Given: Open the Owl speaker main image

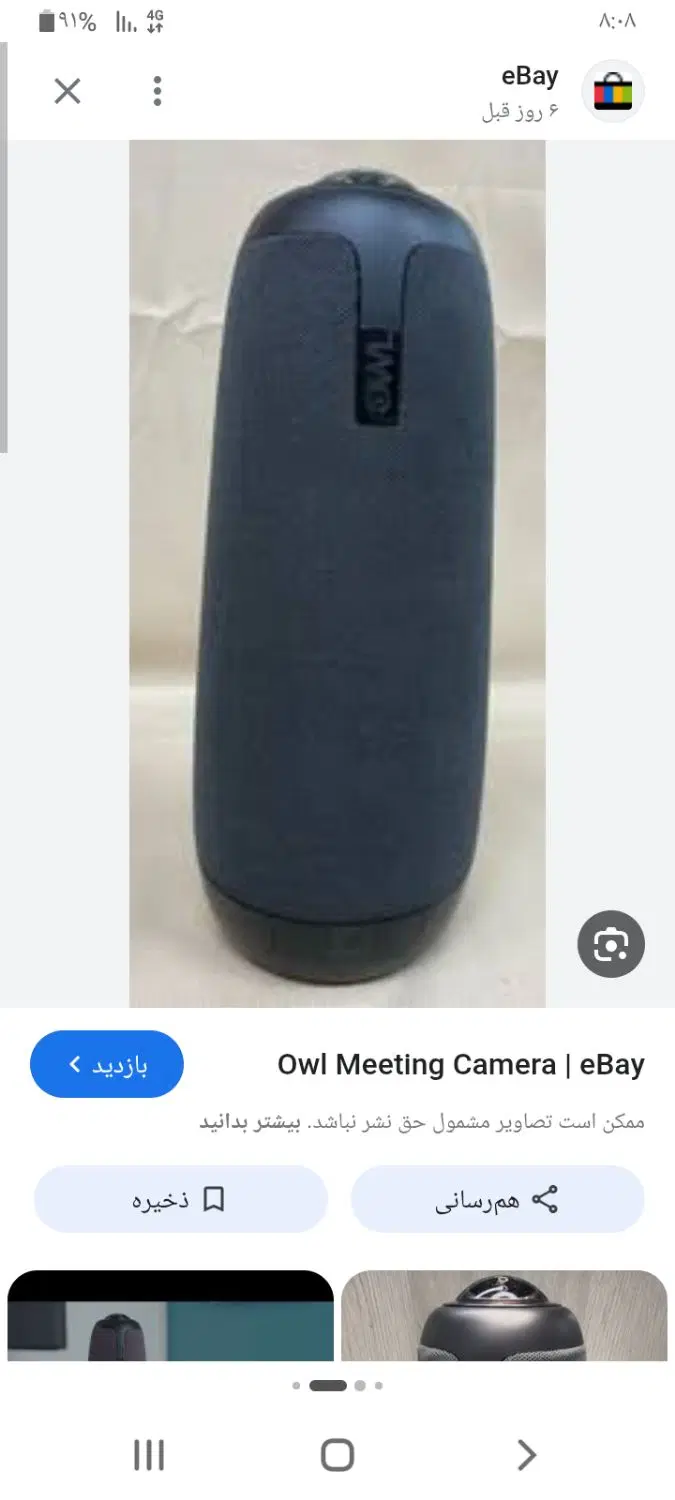Looking at the screenshot, I should coord(337,574).
